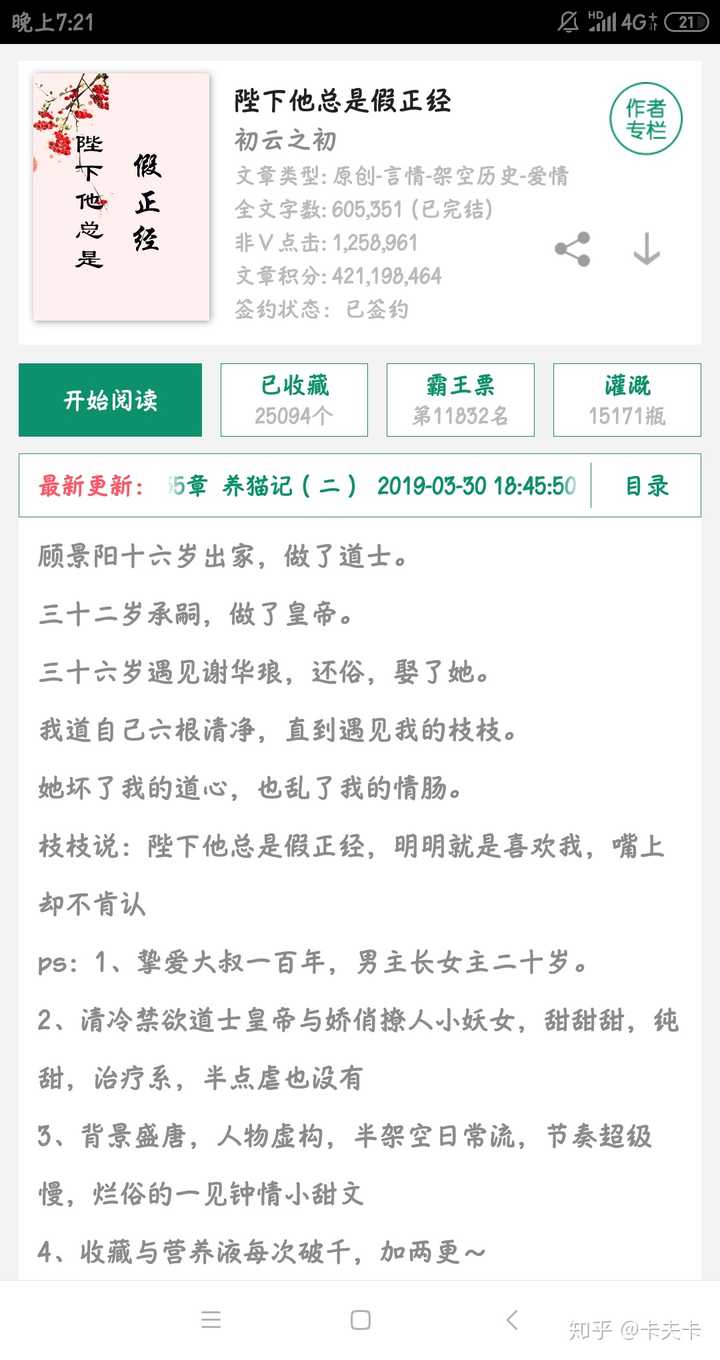Viewport: 720px width, 1360px height.
Task: Tap 开始阅读 to start reading
Action: pyautogui.click(x=110, y=400)
